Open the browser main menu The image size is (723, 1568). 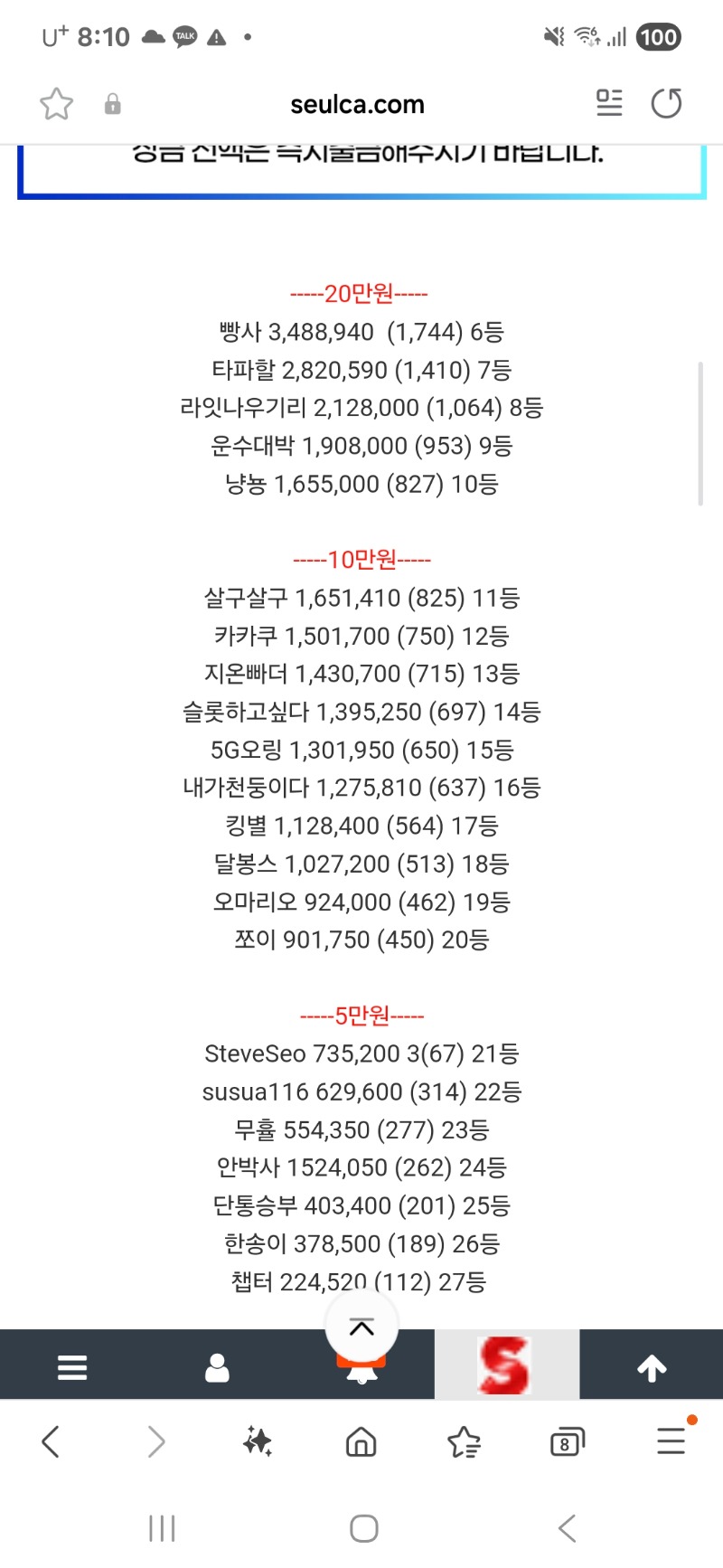pos(671,1440)
